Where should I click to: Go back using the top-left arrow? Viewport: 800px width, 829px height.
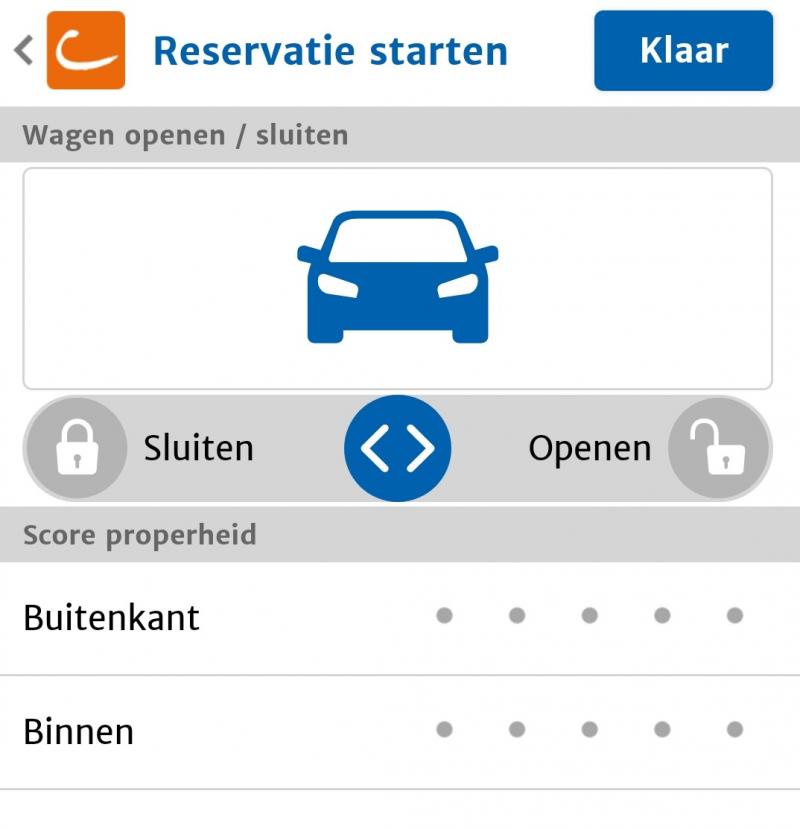coord(24,50)
